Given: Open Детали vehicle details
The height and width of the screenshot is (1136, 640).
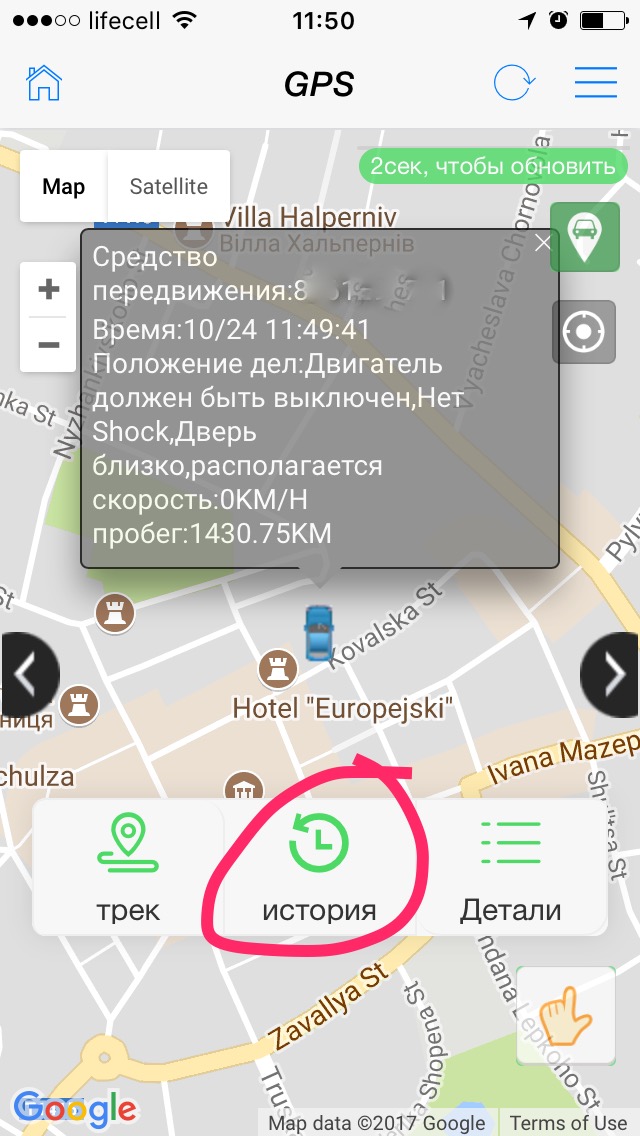Looking at the screenshot, I should click(x=510, y=868).
